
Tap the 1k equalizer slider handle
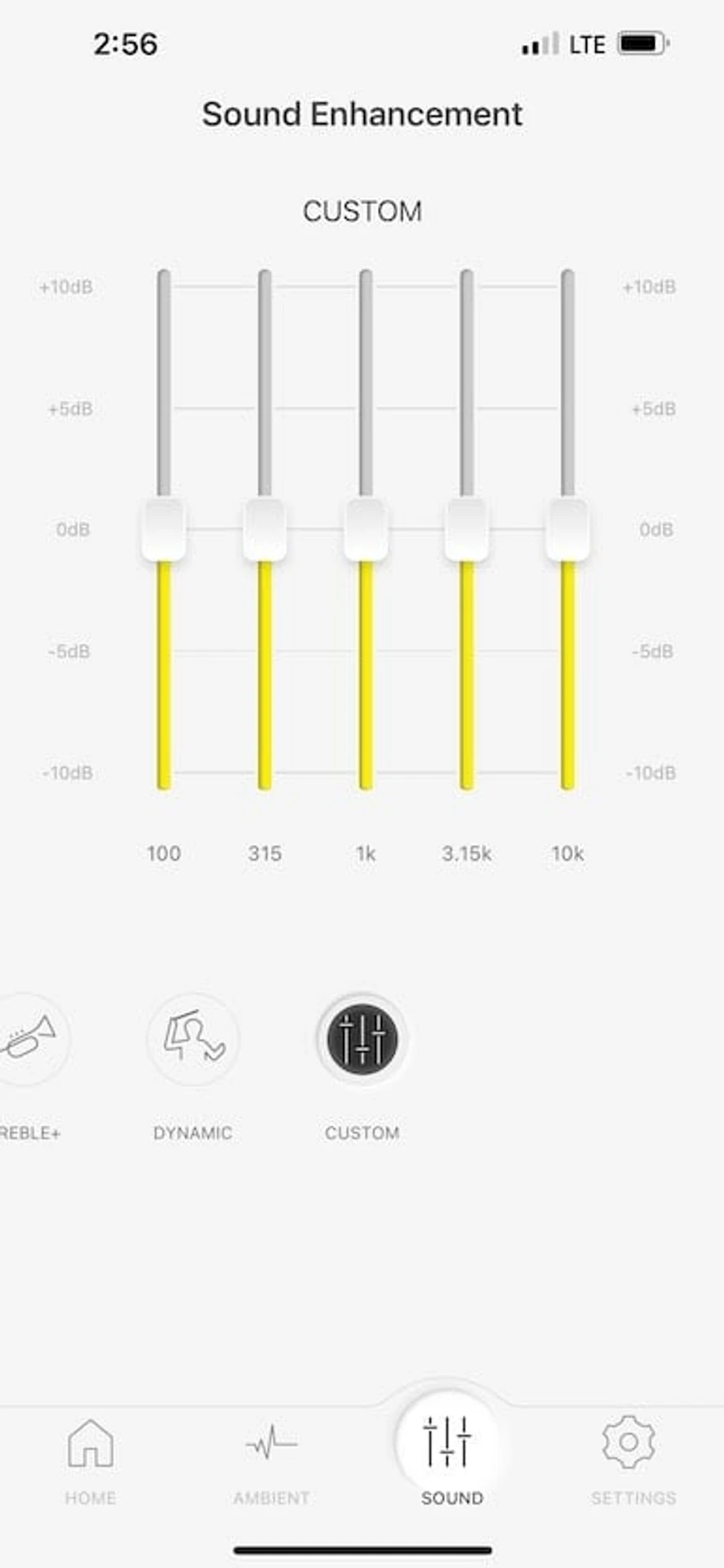(x=366, y=530)
